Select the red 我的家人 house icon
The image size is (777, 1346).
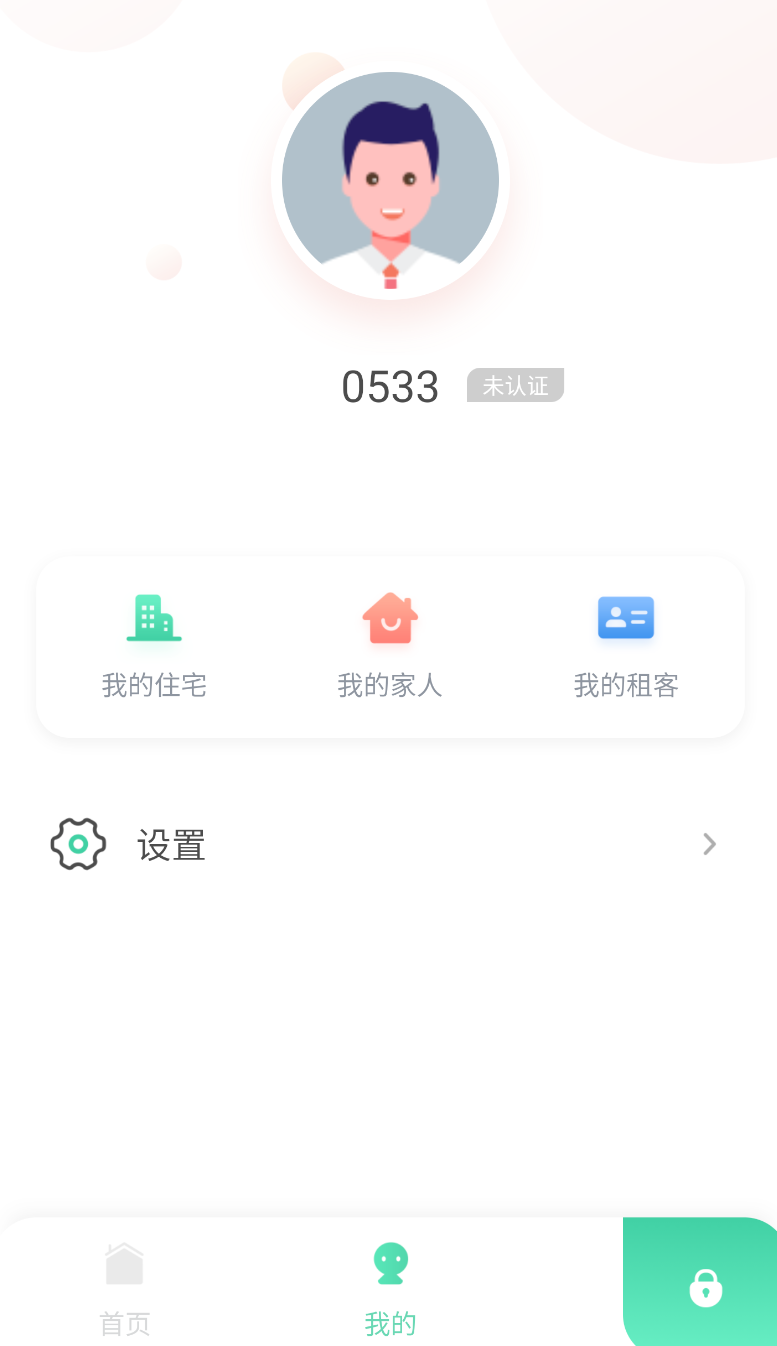[389, 618]
